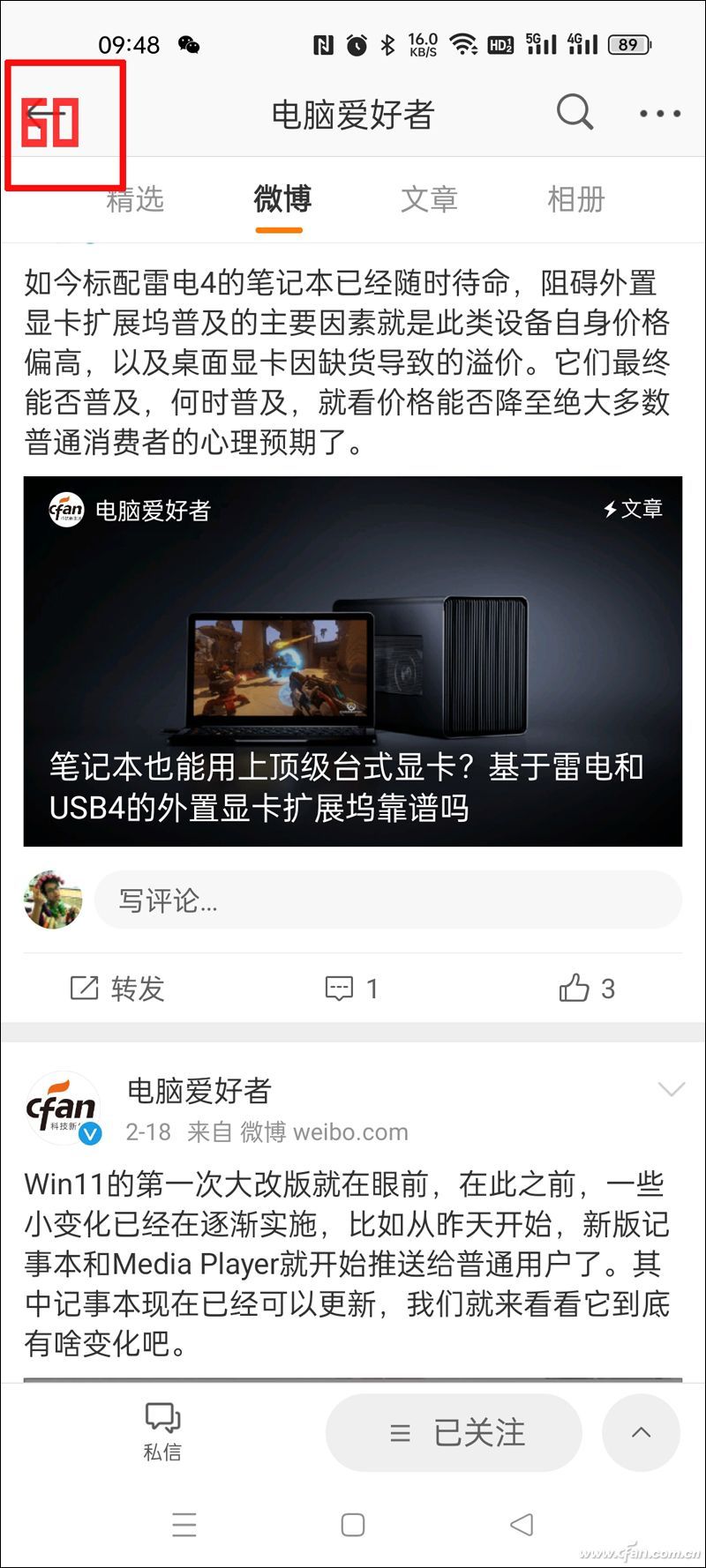
Task: Switch to the 文章 tab
Action: (x=429, y=199)
